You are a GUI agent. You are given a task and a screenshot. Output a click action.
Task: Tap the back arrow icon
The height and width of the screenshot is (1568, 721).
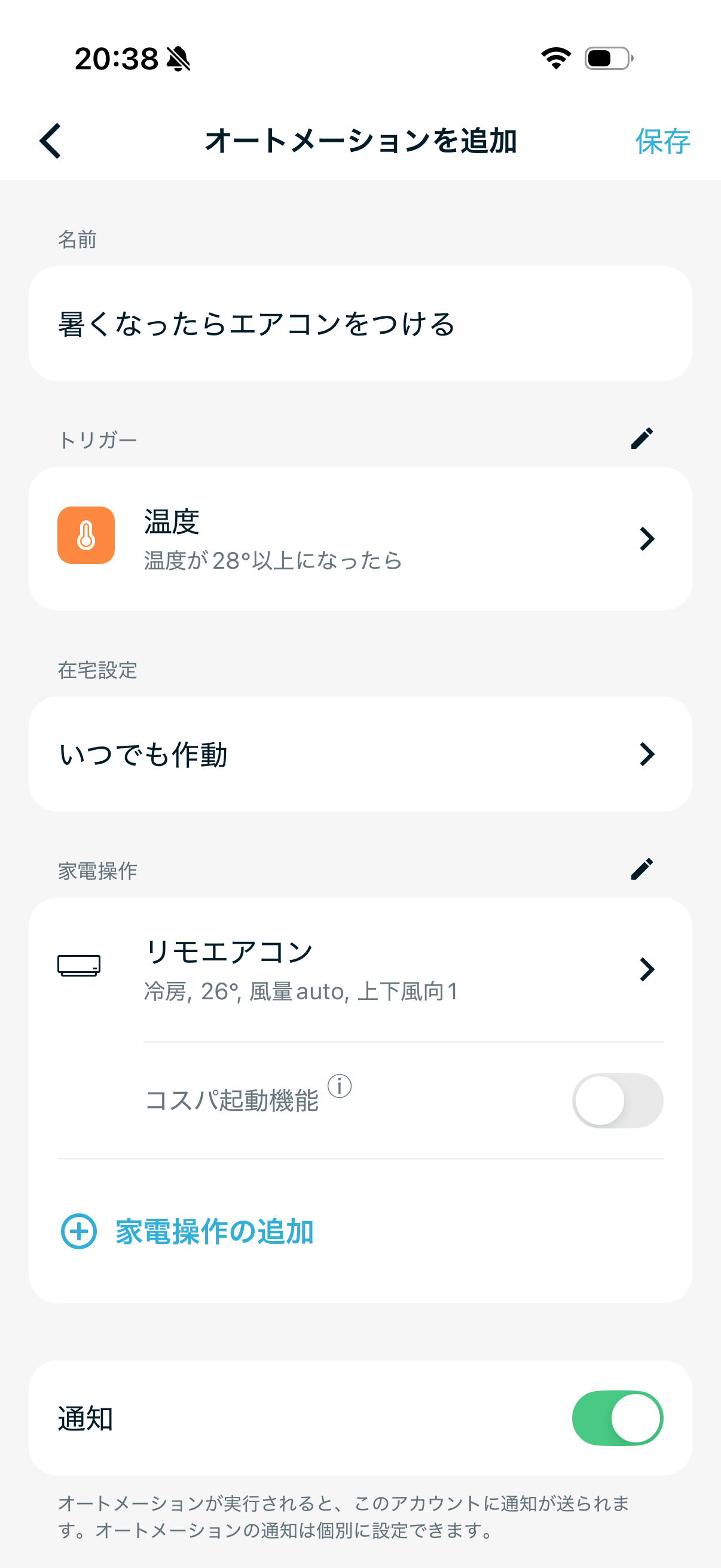point(50,141)
